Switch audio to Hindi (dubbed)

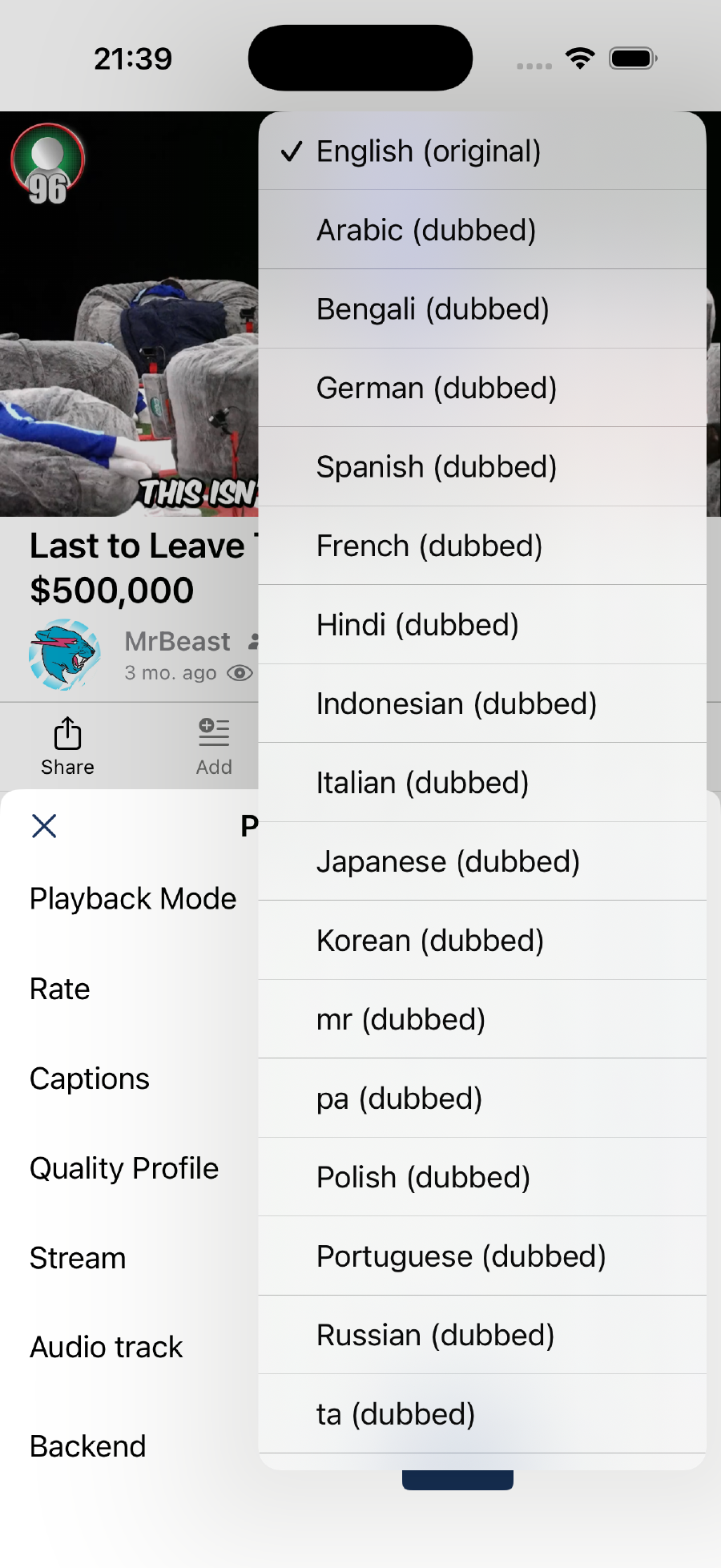coord(481,625)
